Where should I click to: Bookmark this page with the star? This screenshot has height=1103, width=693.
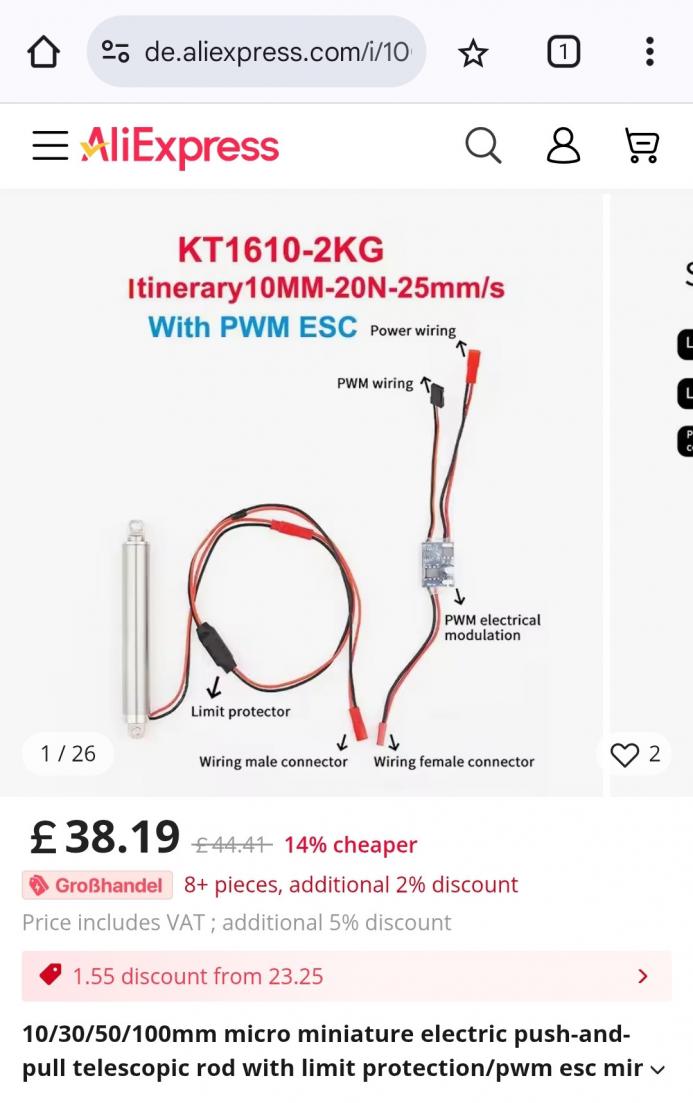tap(472, 52)
